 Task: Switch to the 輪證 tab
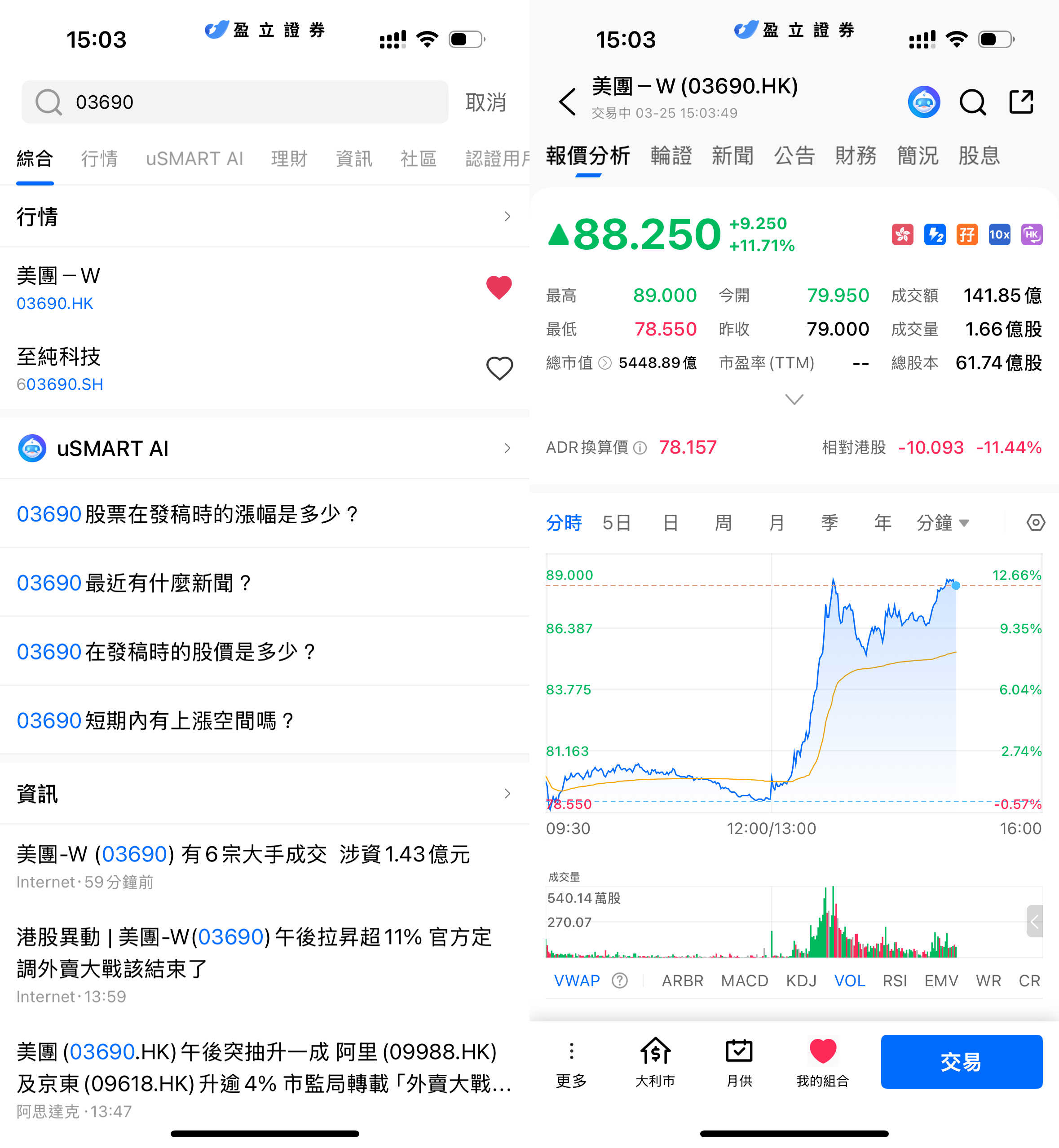(671, 155)
